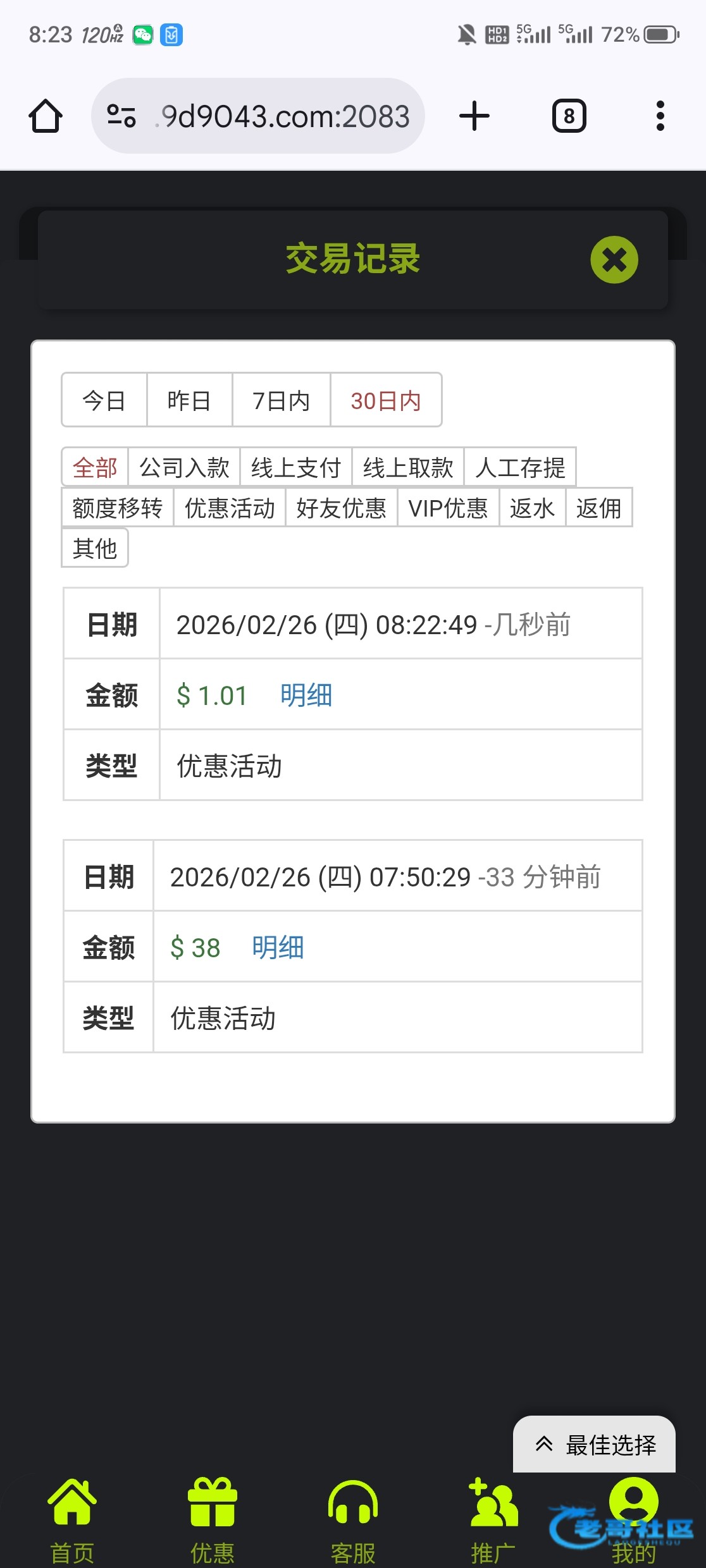Switch to the 推广 tab
The width and height of the screenshot is (706, 1568).
coord(493,1521)
